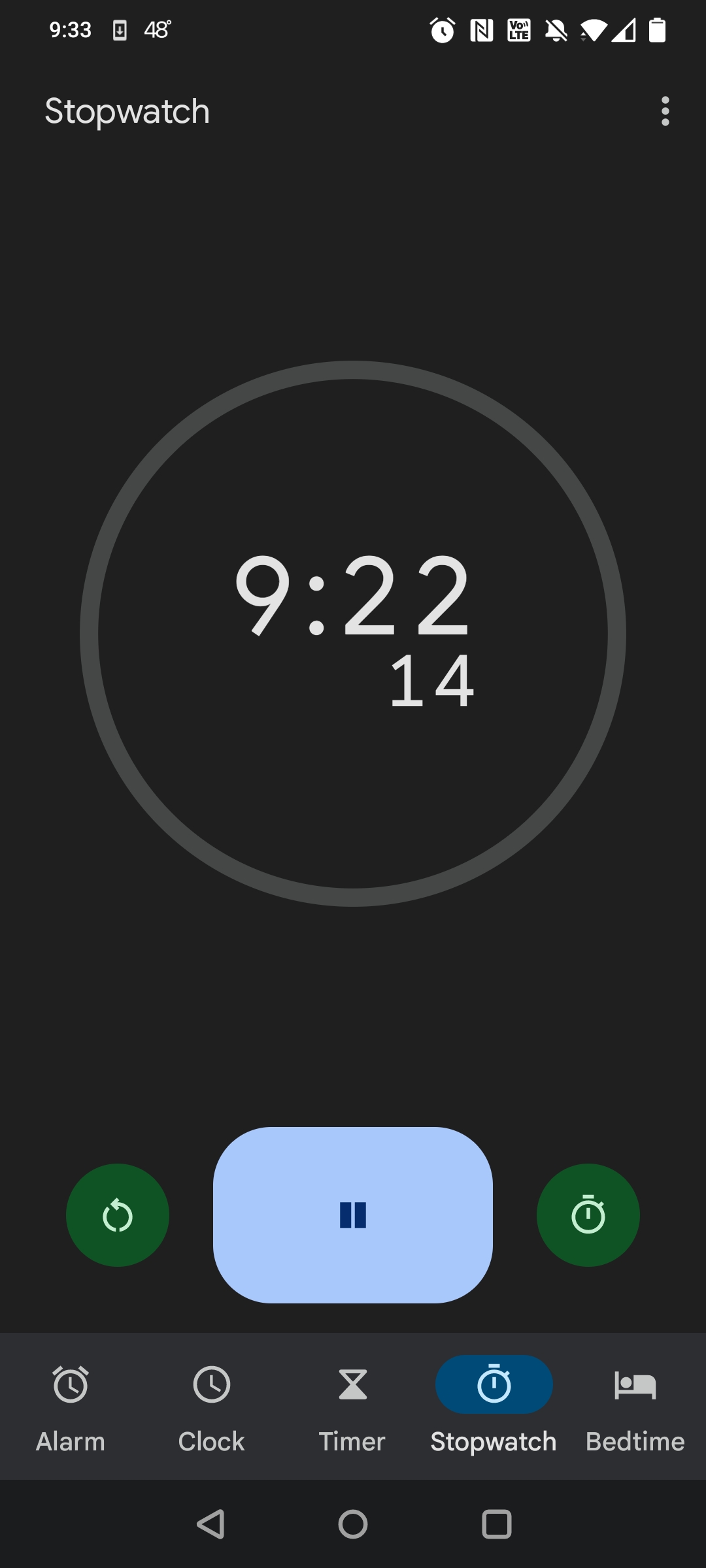Viewport: 706px width, 1568px height.
Task: Go to the Clock tab
Action: 212,1406
